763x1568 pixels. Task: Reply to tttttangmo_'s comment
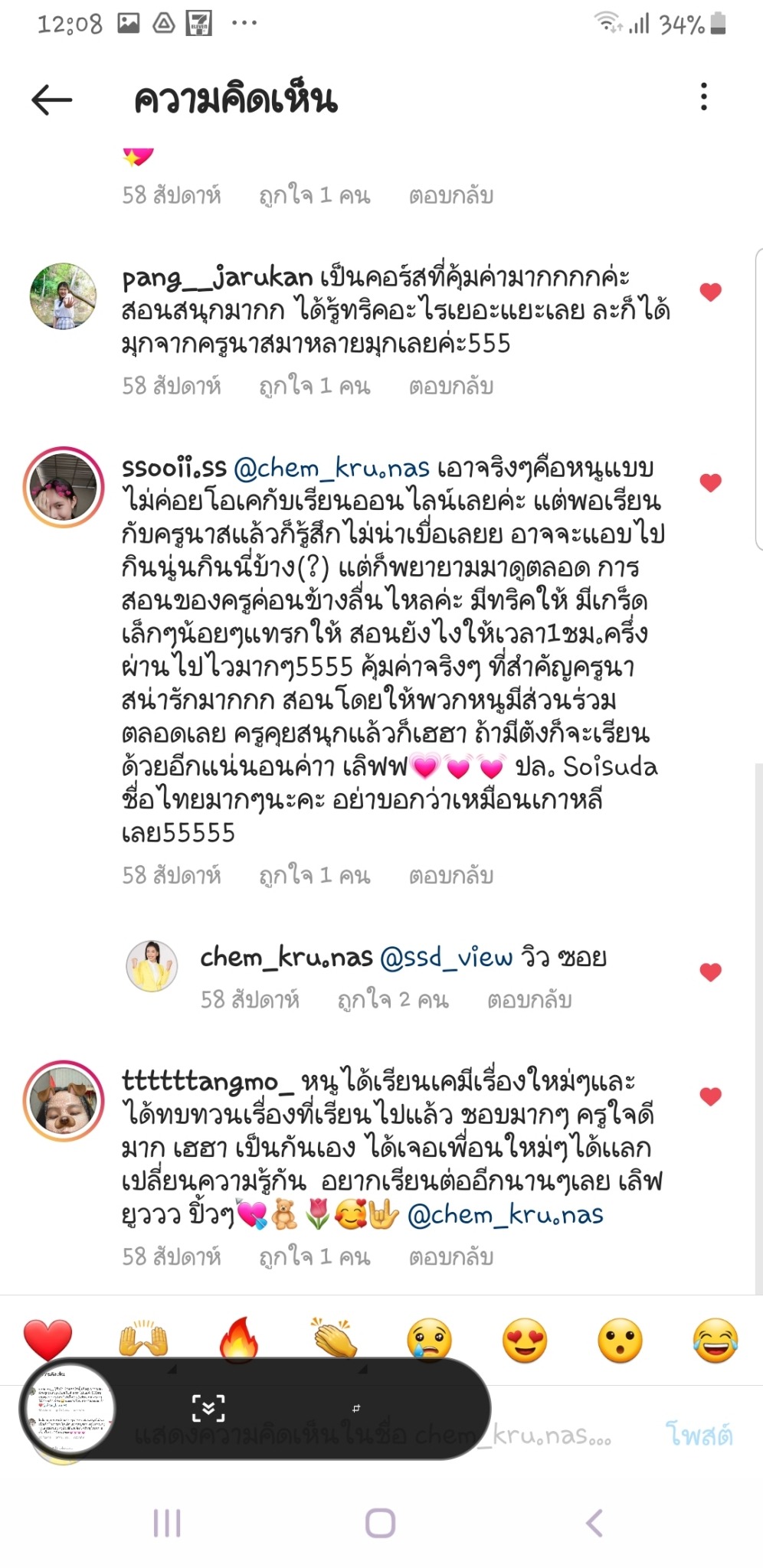450,1257
